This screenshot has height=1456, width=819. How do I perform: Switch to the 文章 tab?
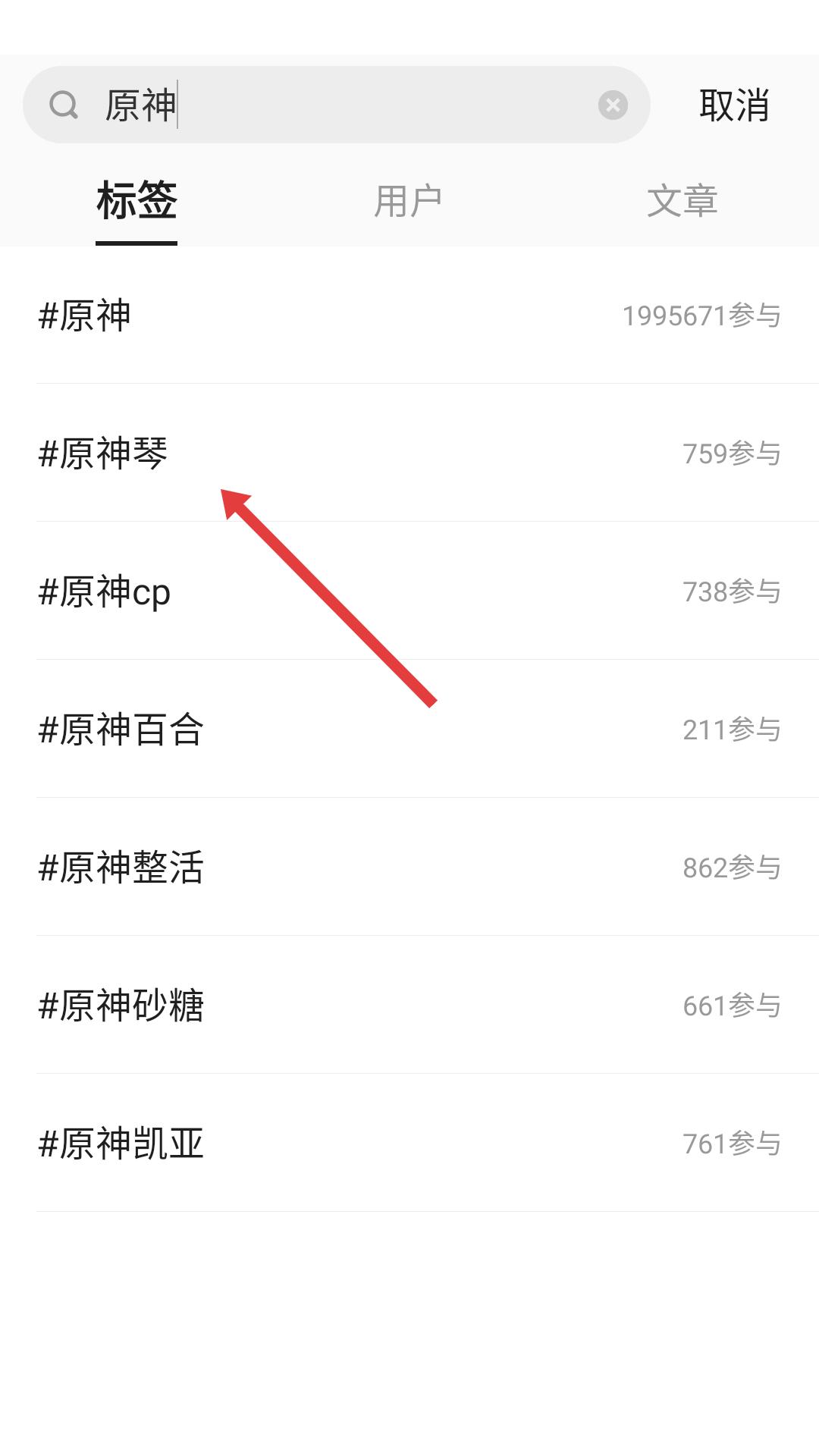tap(681, 199)
